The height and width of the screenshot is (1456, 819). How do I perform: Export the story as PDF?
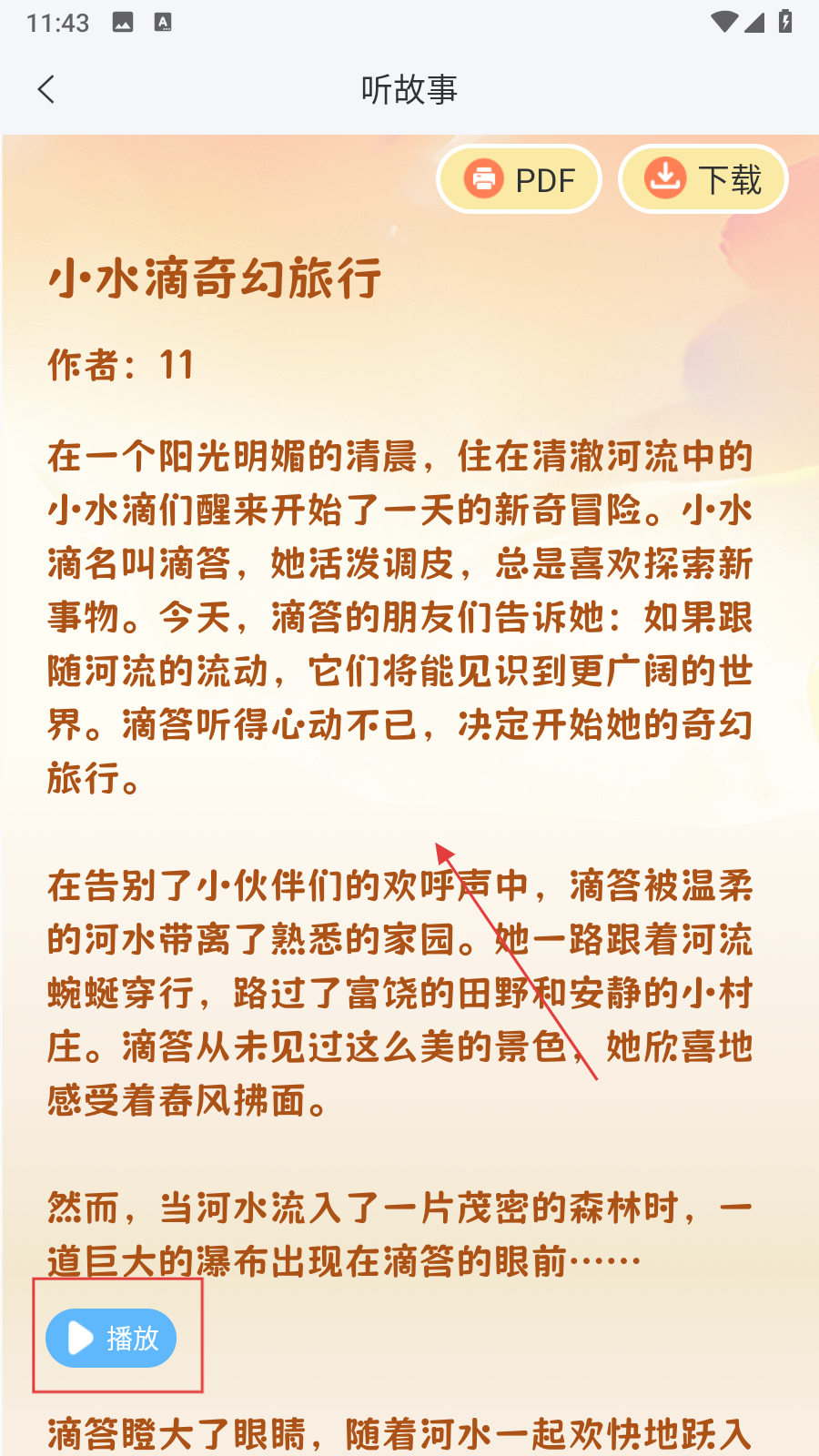tap(519, 179)
